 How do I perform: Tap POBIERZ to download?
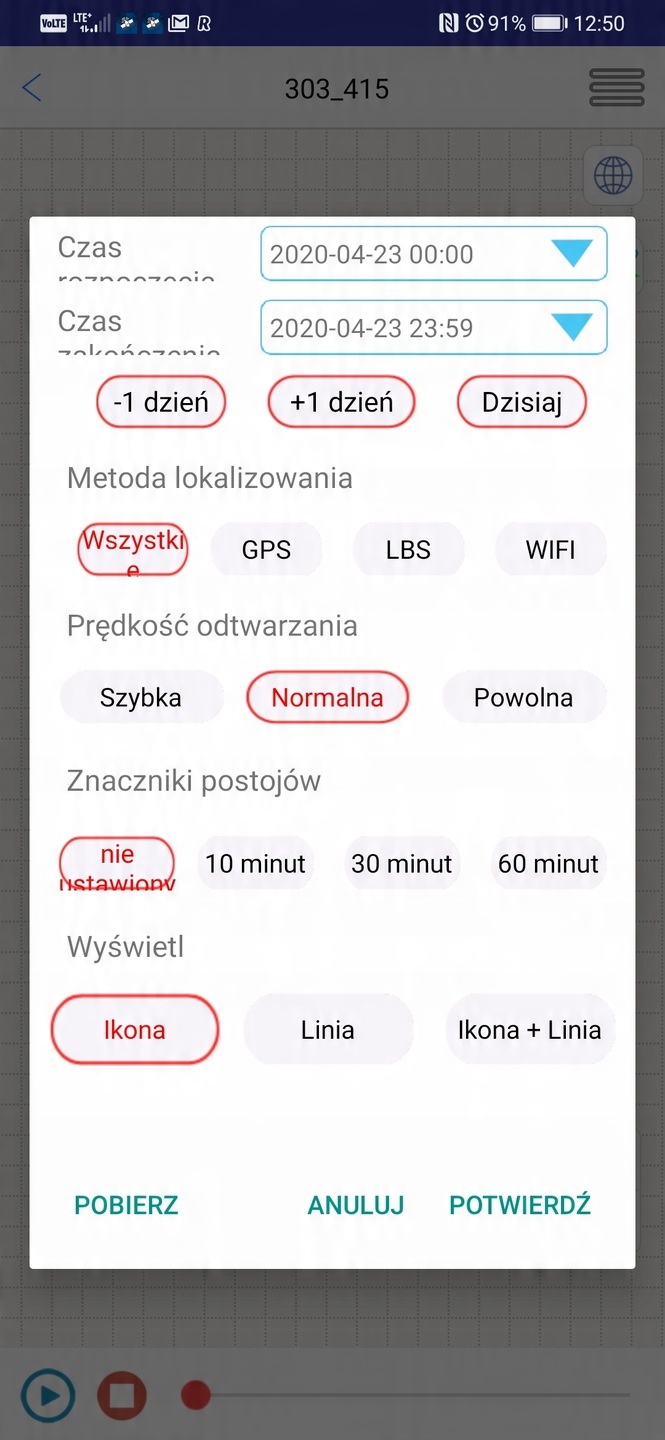click(x=126, y=1205)
